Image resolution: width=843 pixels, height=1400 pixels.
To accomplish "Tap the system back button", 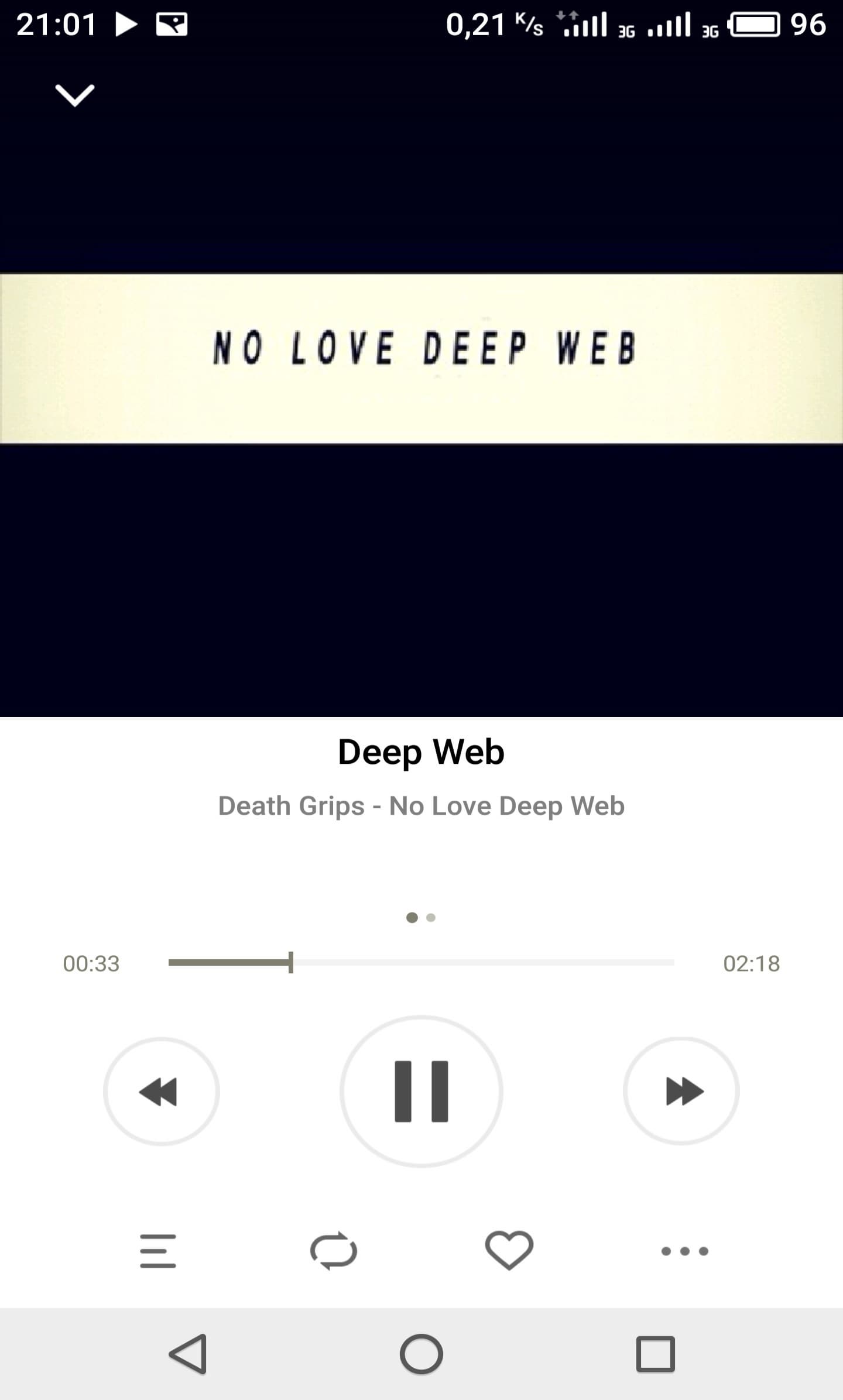I will [x=188, y=1354].
